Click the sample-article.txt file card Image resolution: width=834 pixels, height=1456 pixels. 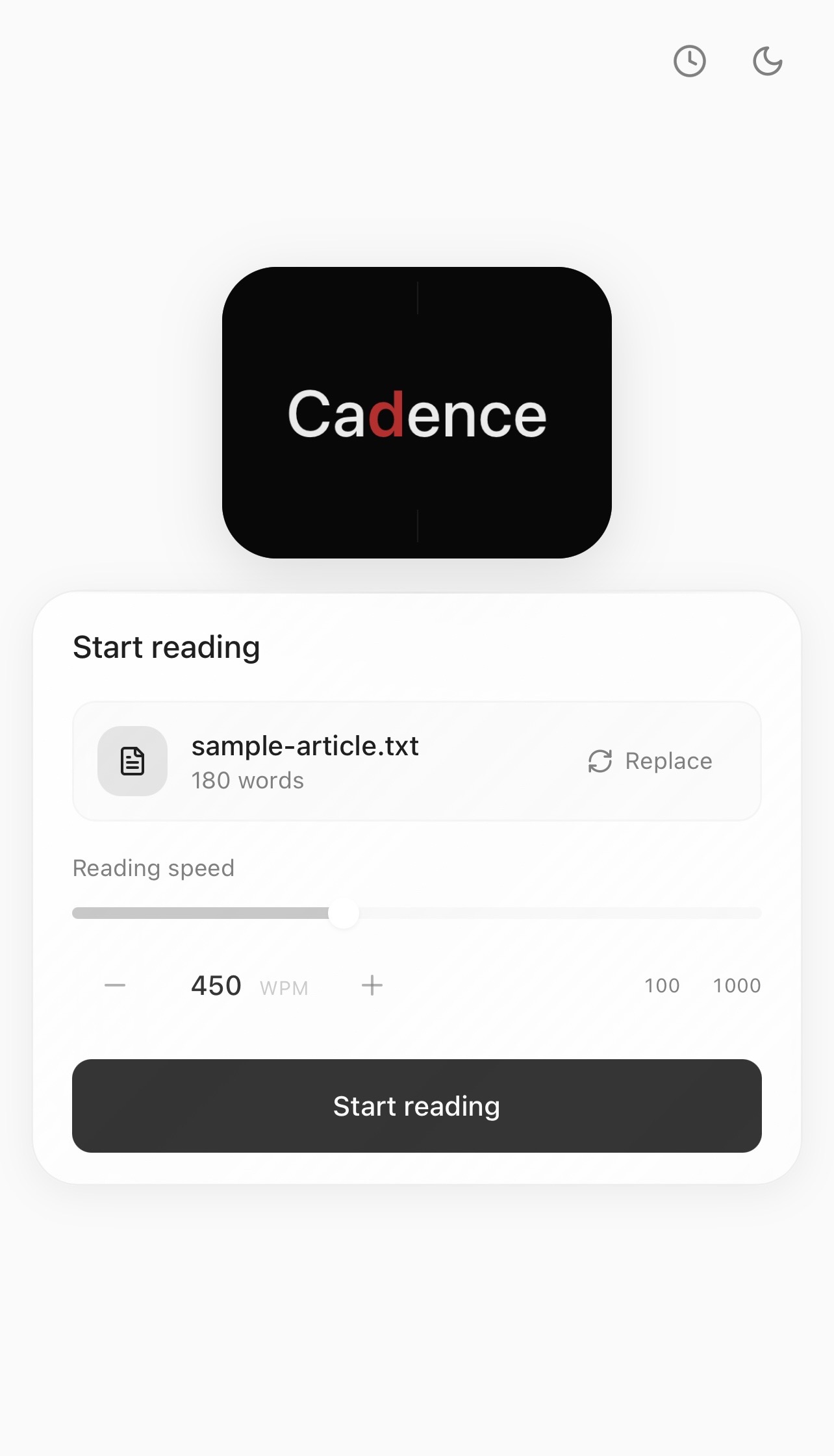click(417, 760)
